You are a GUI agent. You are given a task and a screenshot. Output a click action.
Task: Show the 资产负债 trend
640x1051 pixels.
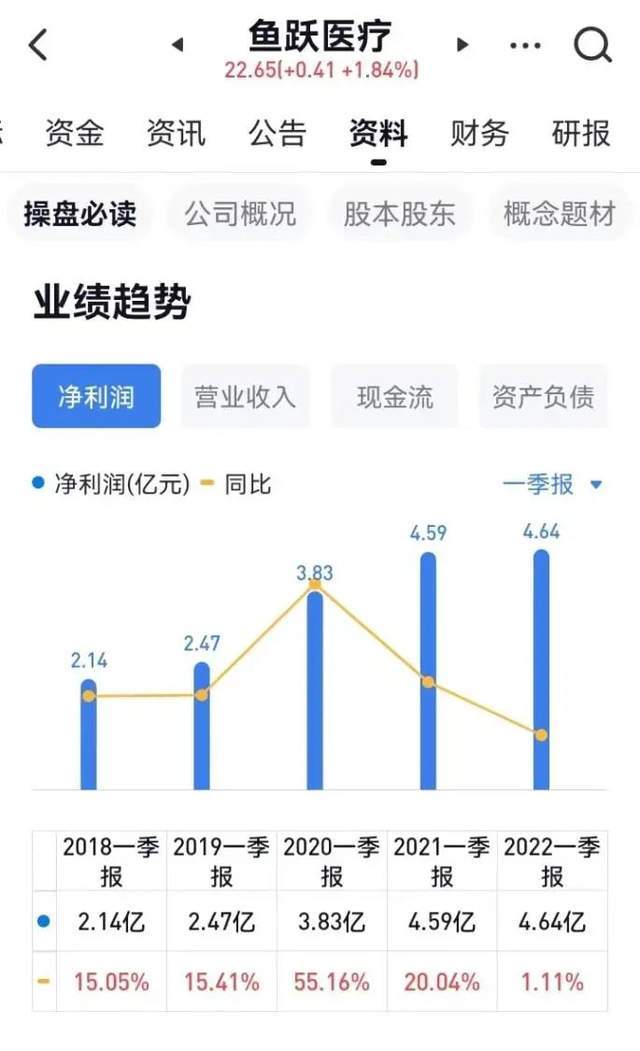coord(543,396)
